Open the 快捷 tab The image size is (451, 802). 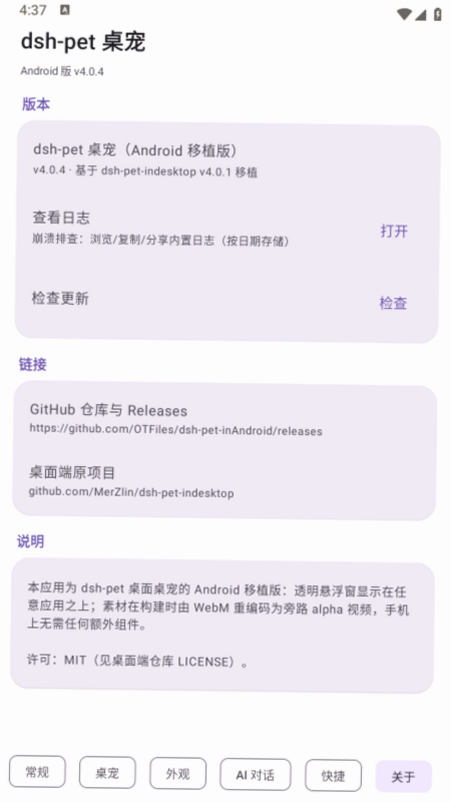[x=333, y=776]
